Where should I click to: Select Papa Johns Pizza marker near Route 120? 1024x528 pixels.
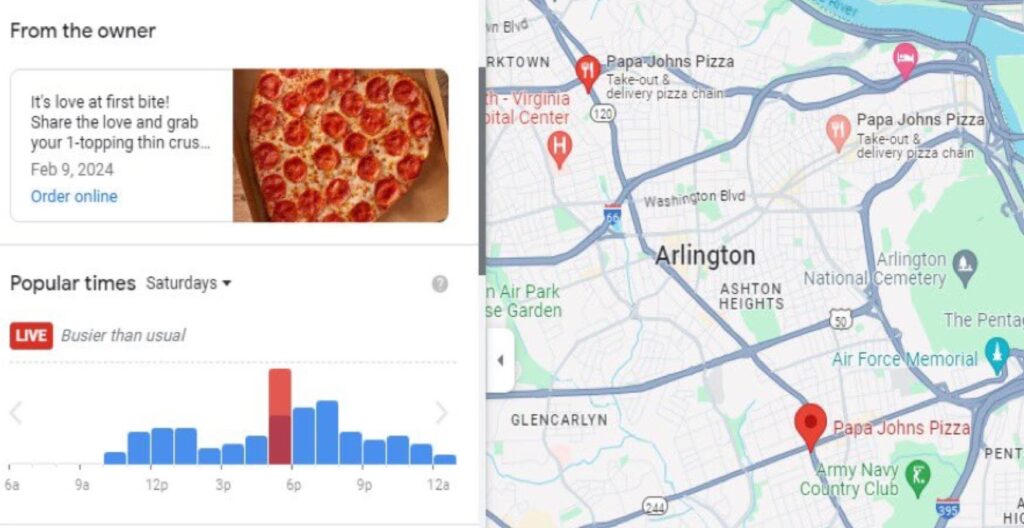click(x=588, y=70)
